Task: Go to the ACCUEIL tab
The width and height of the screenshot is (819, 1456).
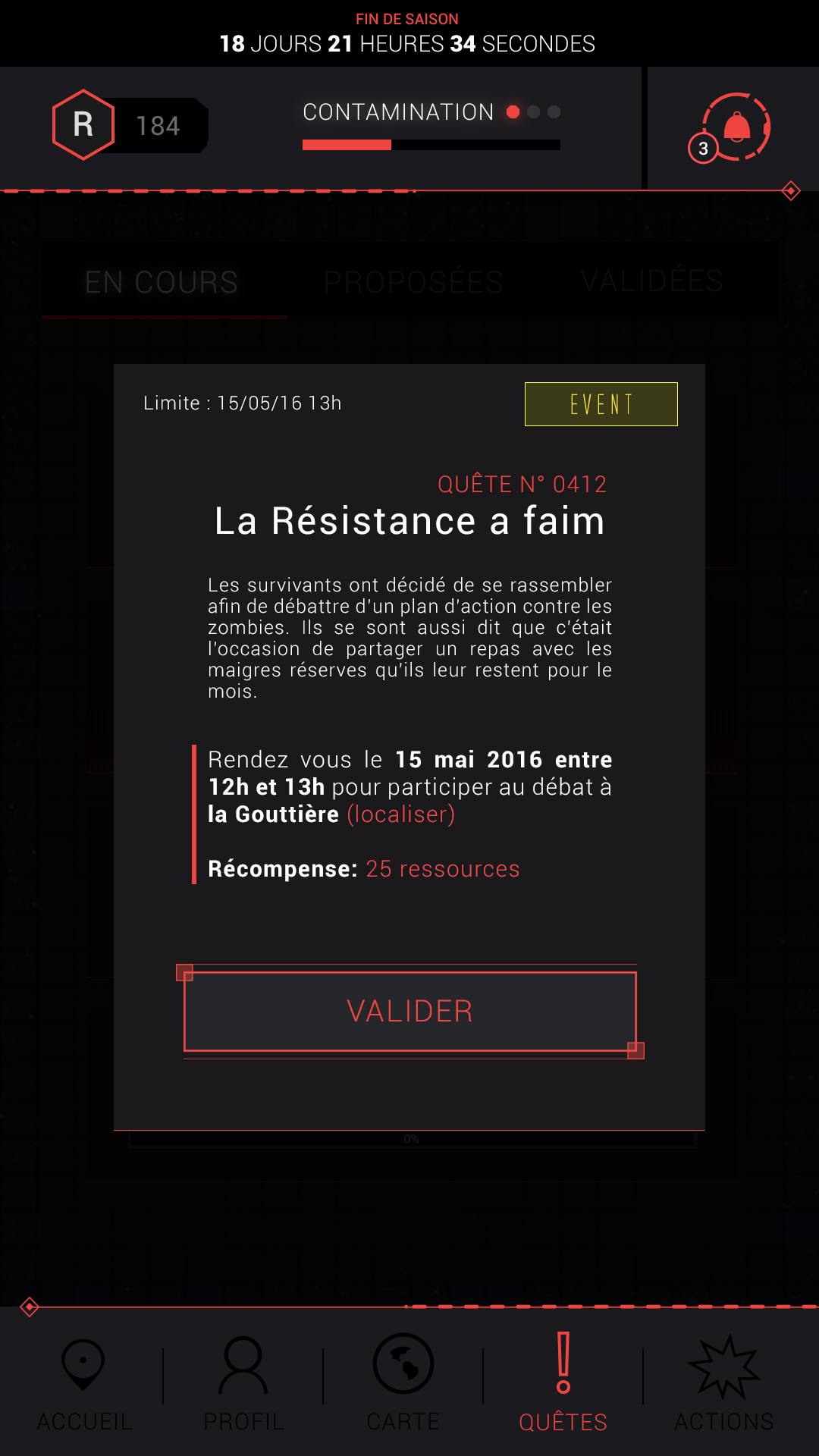Action: pos(84,1384)
